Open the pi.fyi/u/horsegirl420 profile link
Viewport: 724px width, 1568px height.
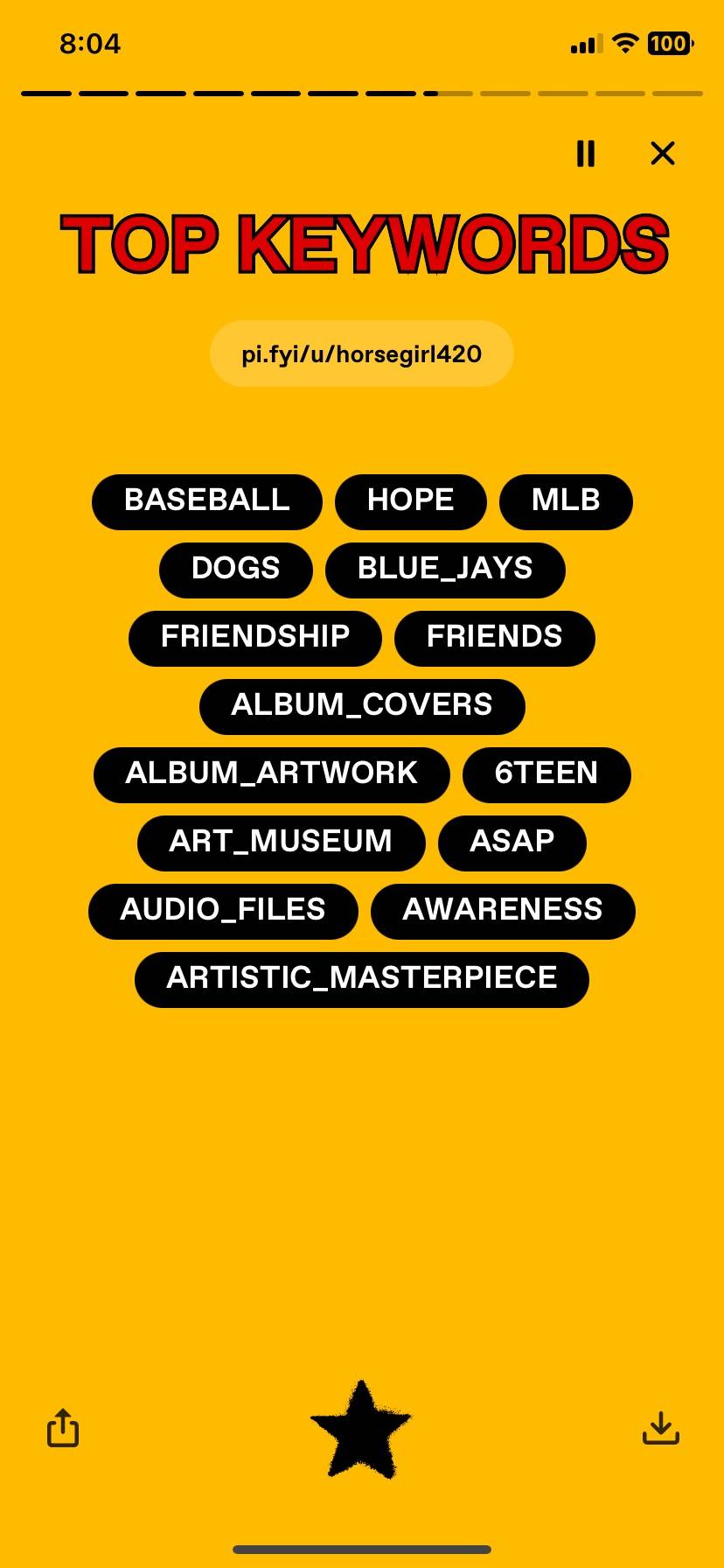(x=362, y=353)
